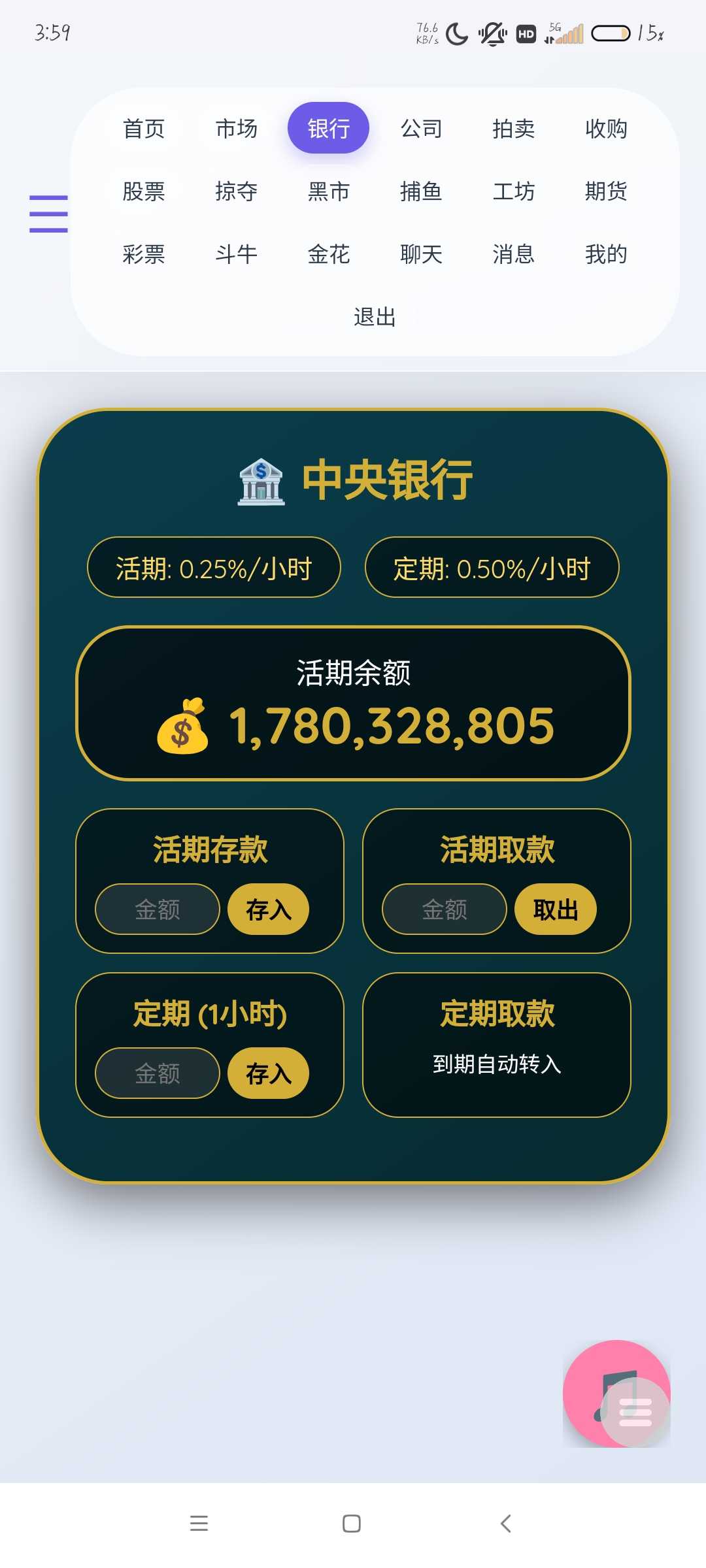This screenshot has width=706, height=1568.
Task: Focus the 活期取款 amount field
Action: [x=445, y=909]
